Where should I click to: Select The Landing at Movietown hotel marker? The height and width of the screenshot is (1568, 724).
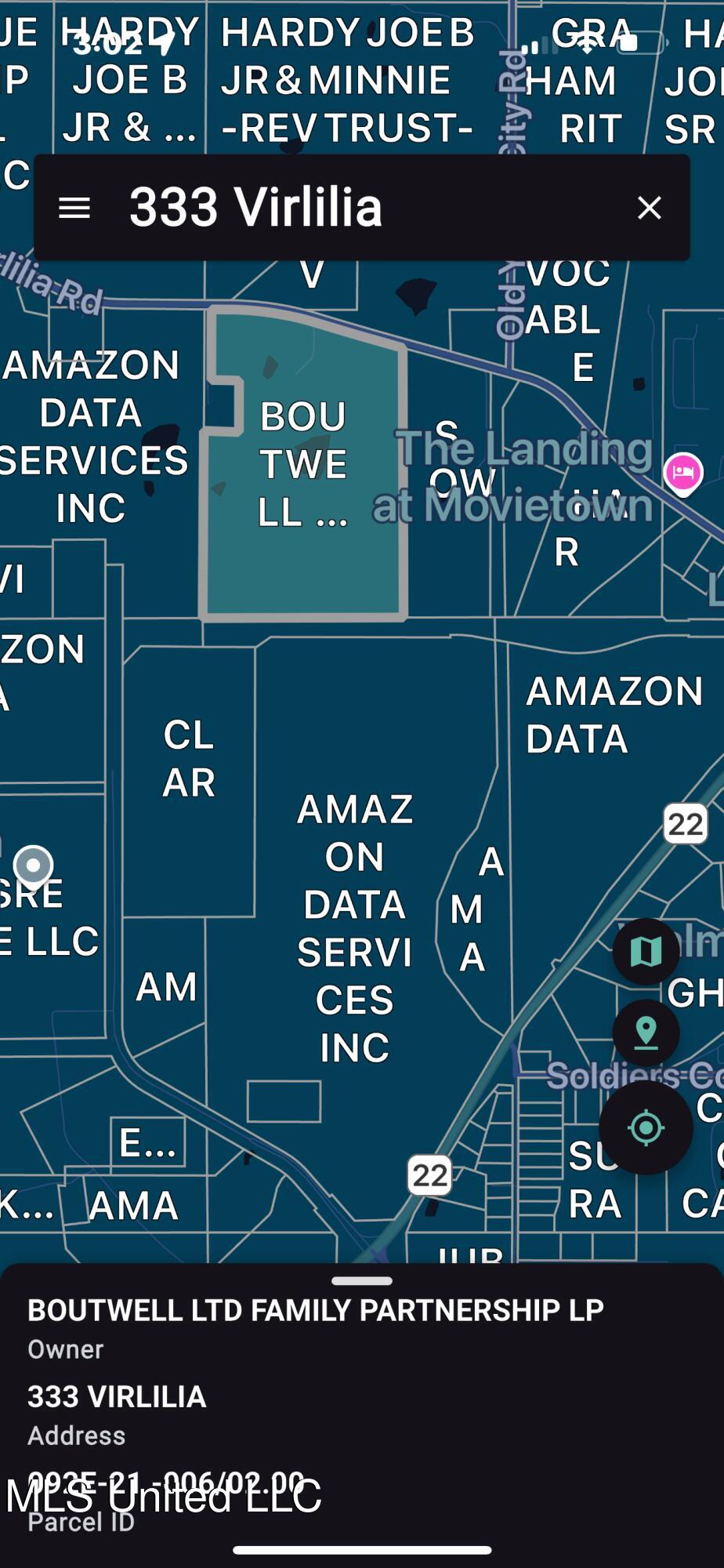tap(683, 473)
